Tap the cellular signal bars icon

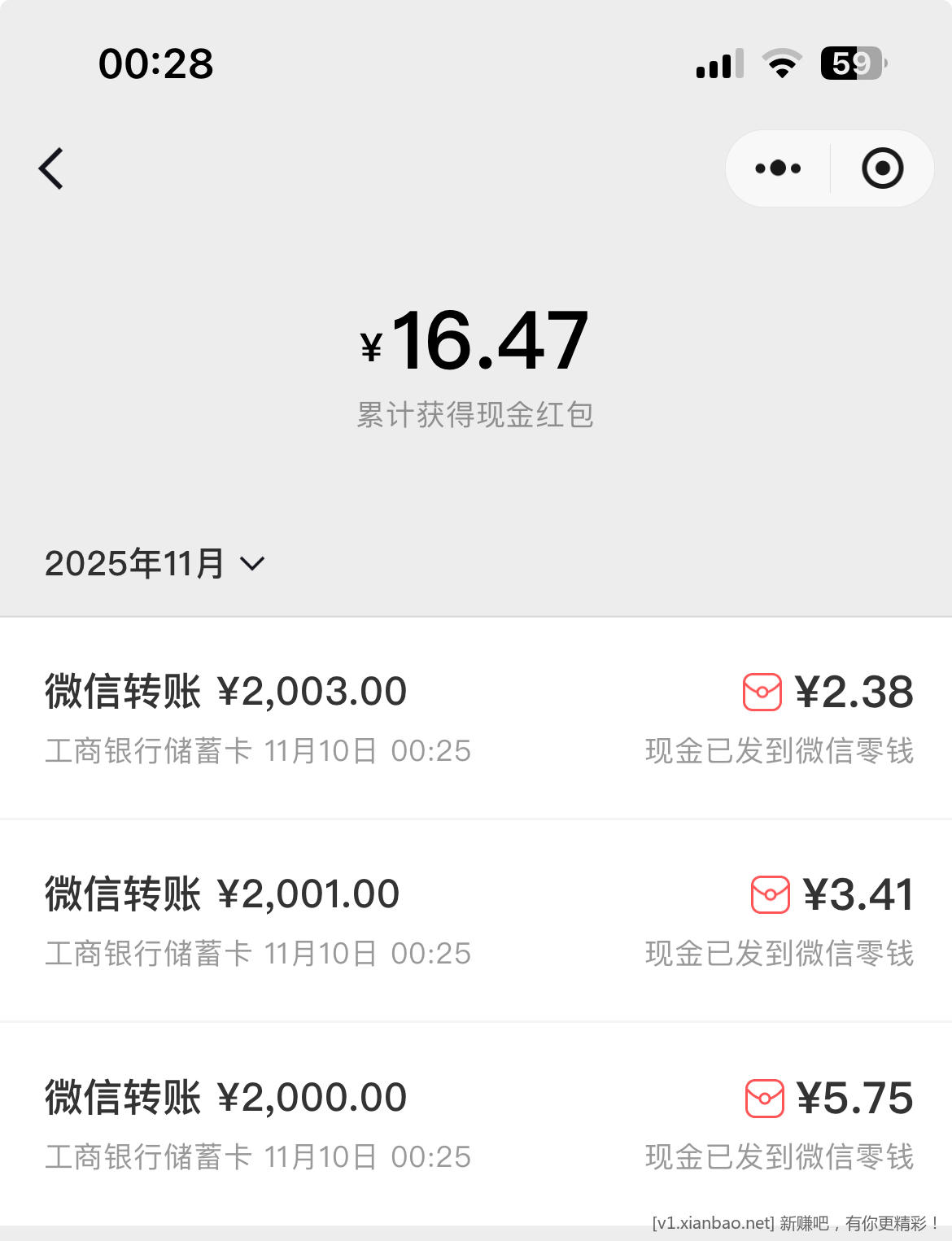click(718, 63)
